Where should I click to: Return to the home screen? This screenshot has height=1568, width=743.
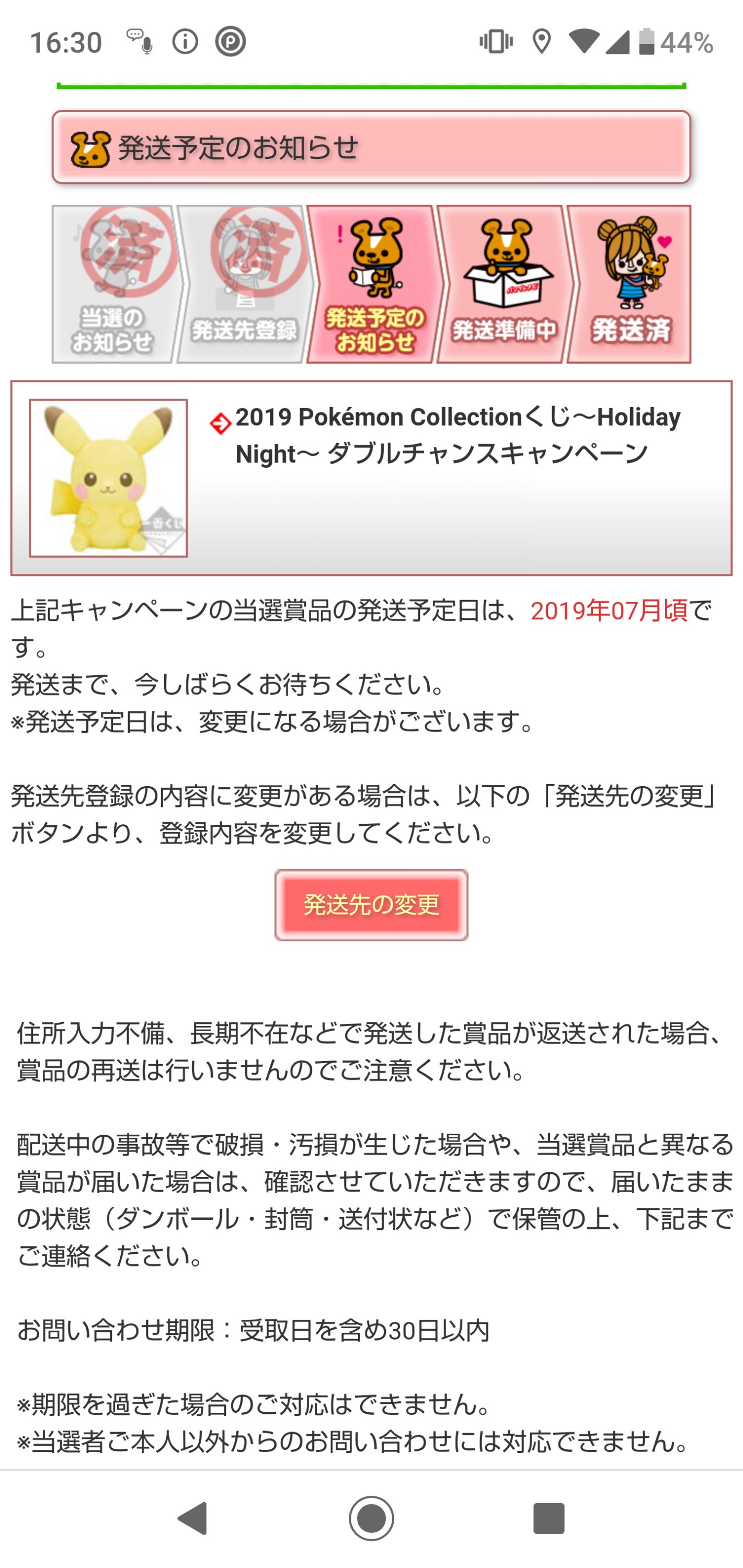[371, 1517]
